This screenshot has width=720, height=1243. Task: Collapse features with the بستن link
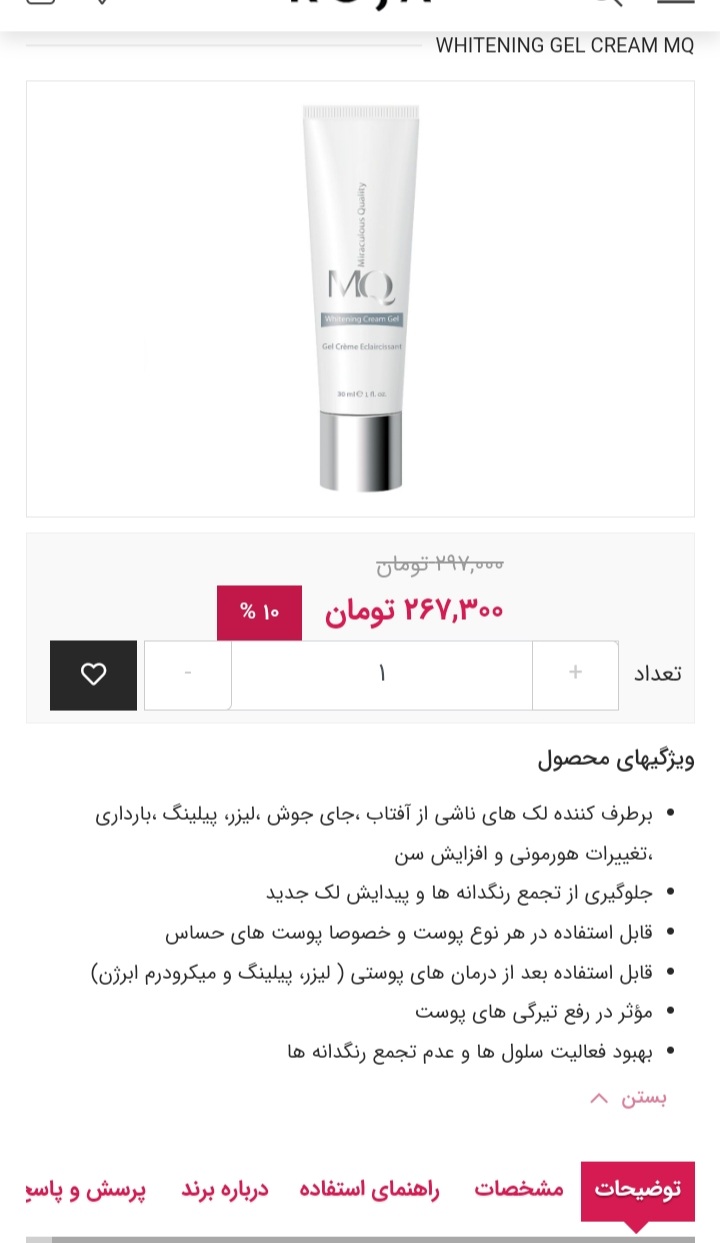pyautogui.click(x=629, y=1098)
